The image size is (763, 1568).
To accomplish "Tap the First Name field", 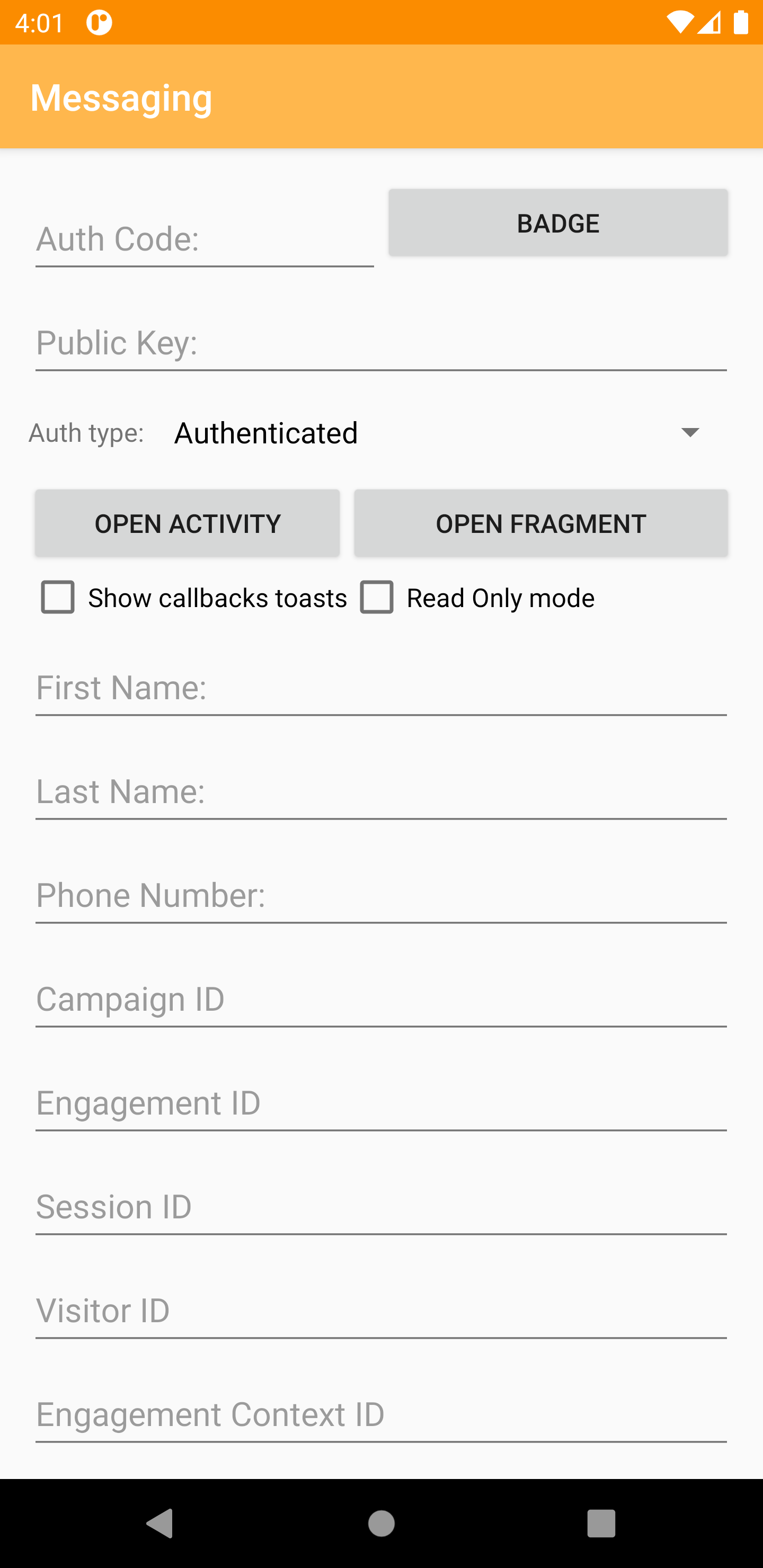I will [x=381, y=688].
